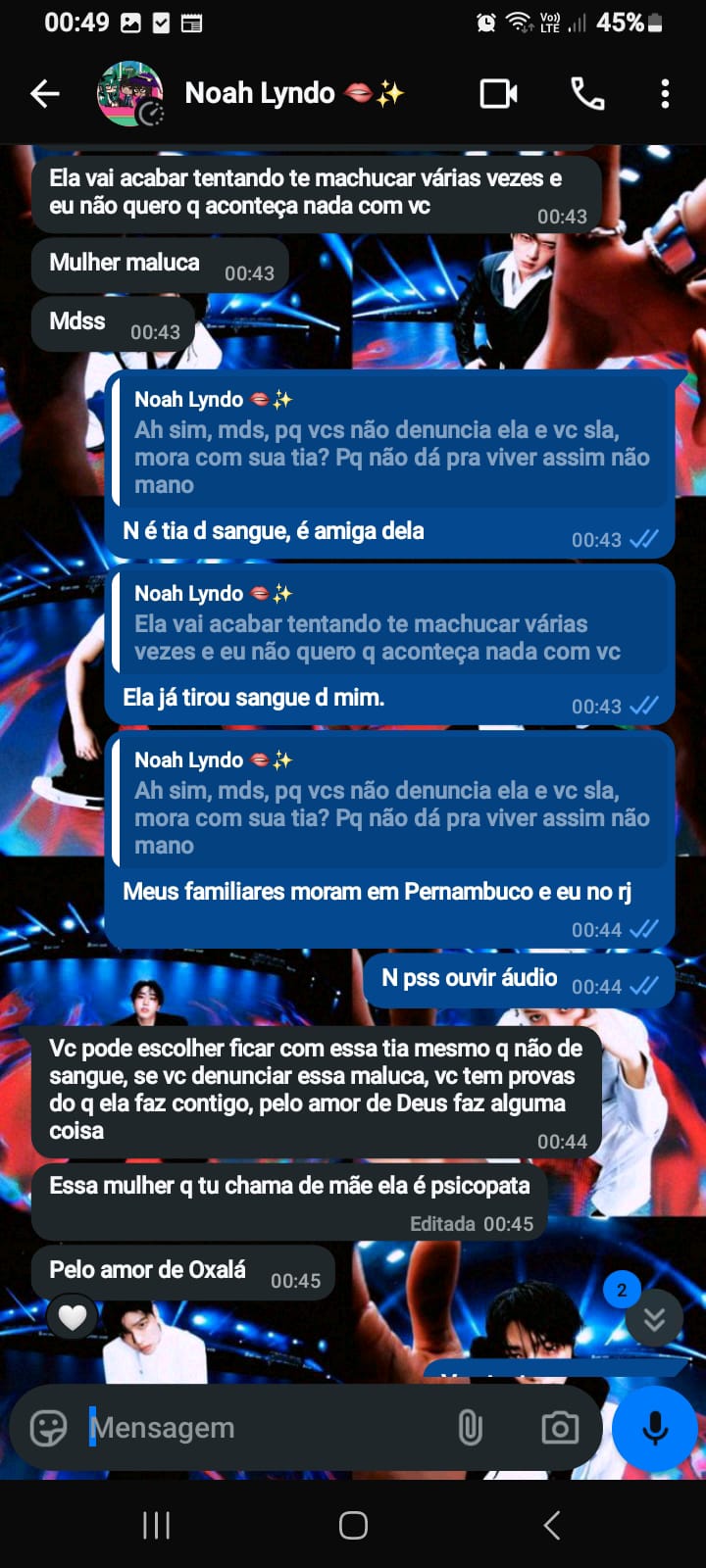Open the camera to send a photo
The image size is (706, 1568).
[560, 1428]
